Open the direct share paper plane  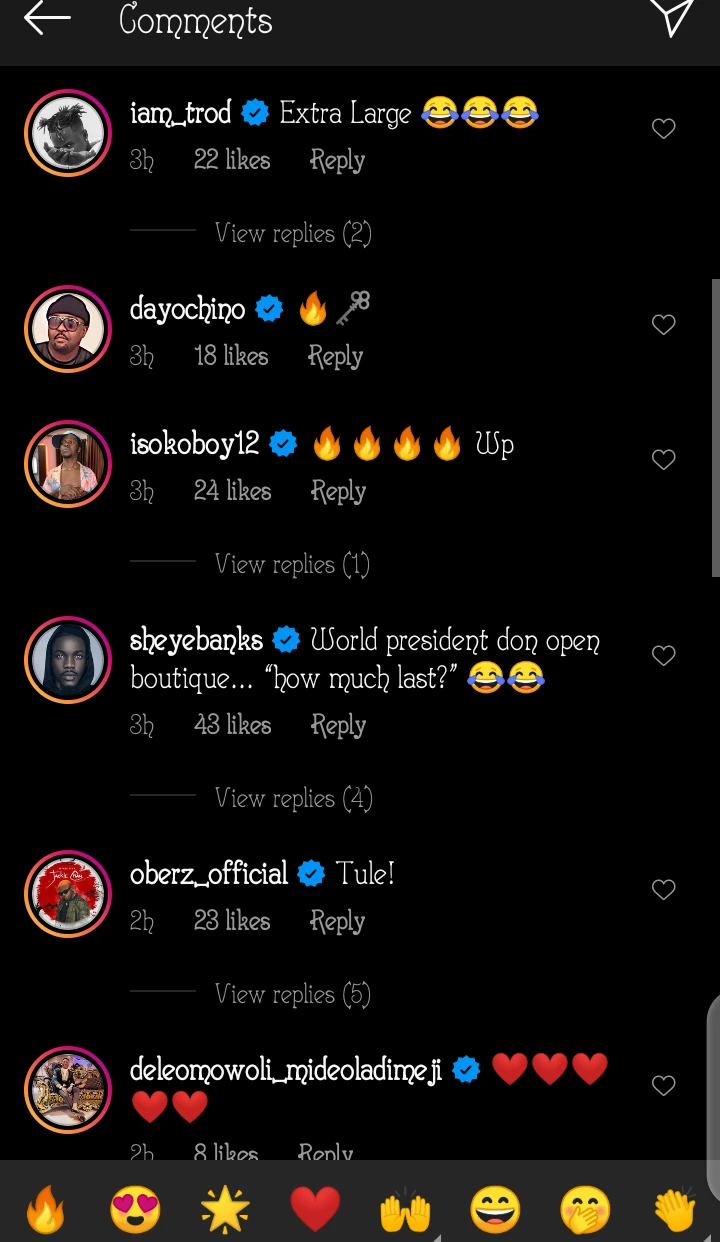671,17
